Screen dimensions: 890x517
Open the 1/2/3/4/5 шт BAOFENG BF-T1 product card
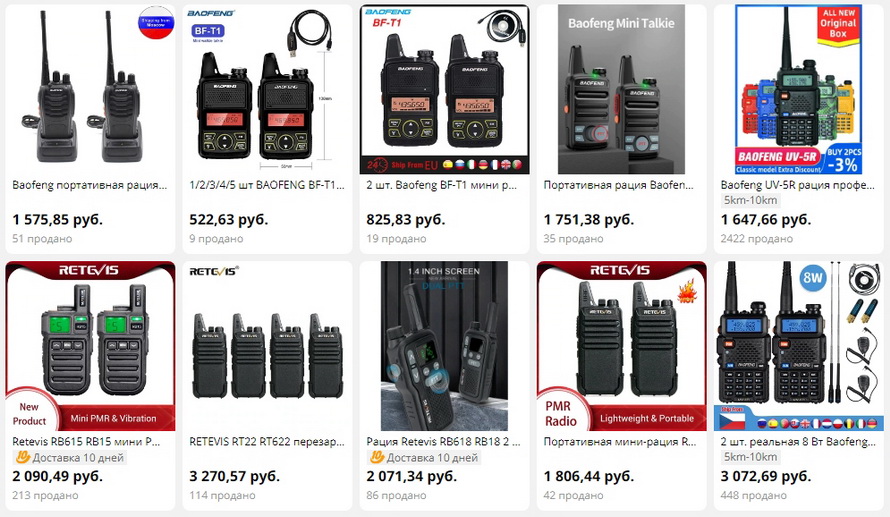[x=267, y=90]
